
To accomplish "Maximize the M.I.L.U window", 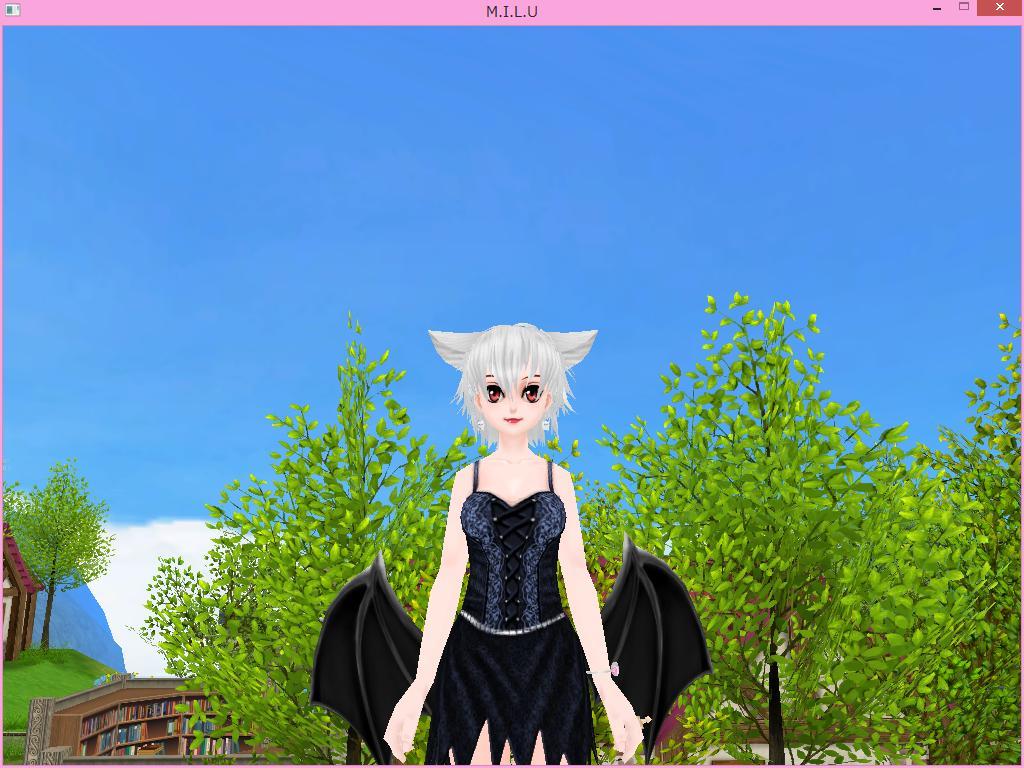I will 964,8.
